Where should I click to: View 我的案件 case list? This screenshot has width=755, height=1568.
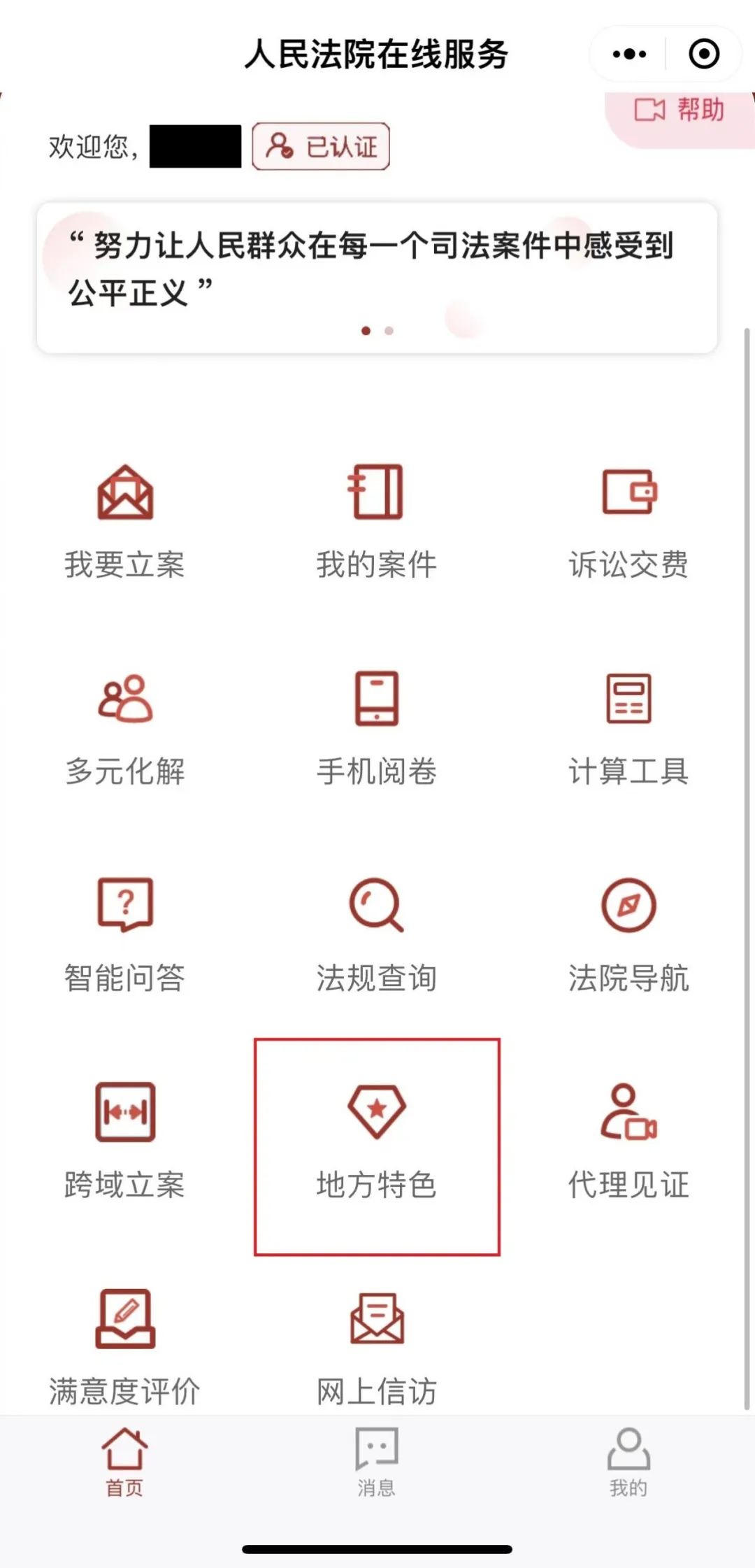tap(377, 521)
